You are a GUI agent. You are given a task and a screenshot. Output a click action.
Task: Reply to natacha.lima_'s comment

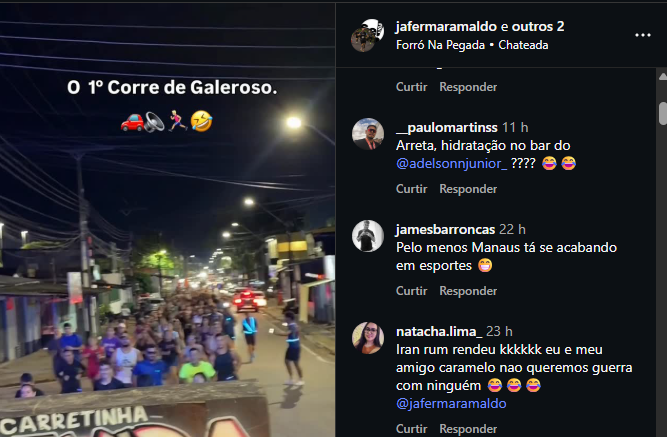(x=468, y=429)
